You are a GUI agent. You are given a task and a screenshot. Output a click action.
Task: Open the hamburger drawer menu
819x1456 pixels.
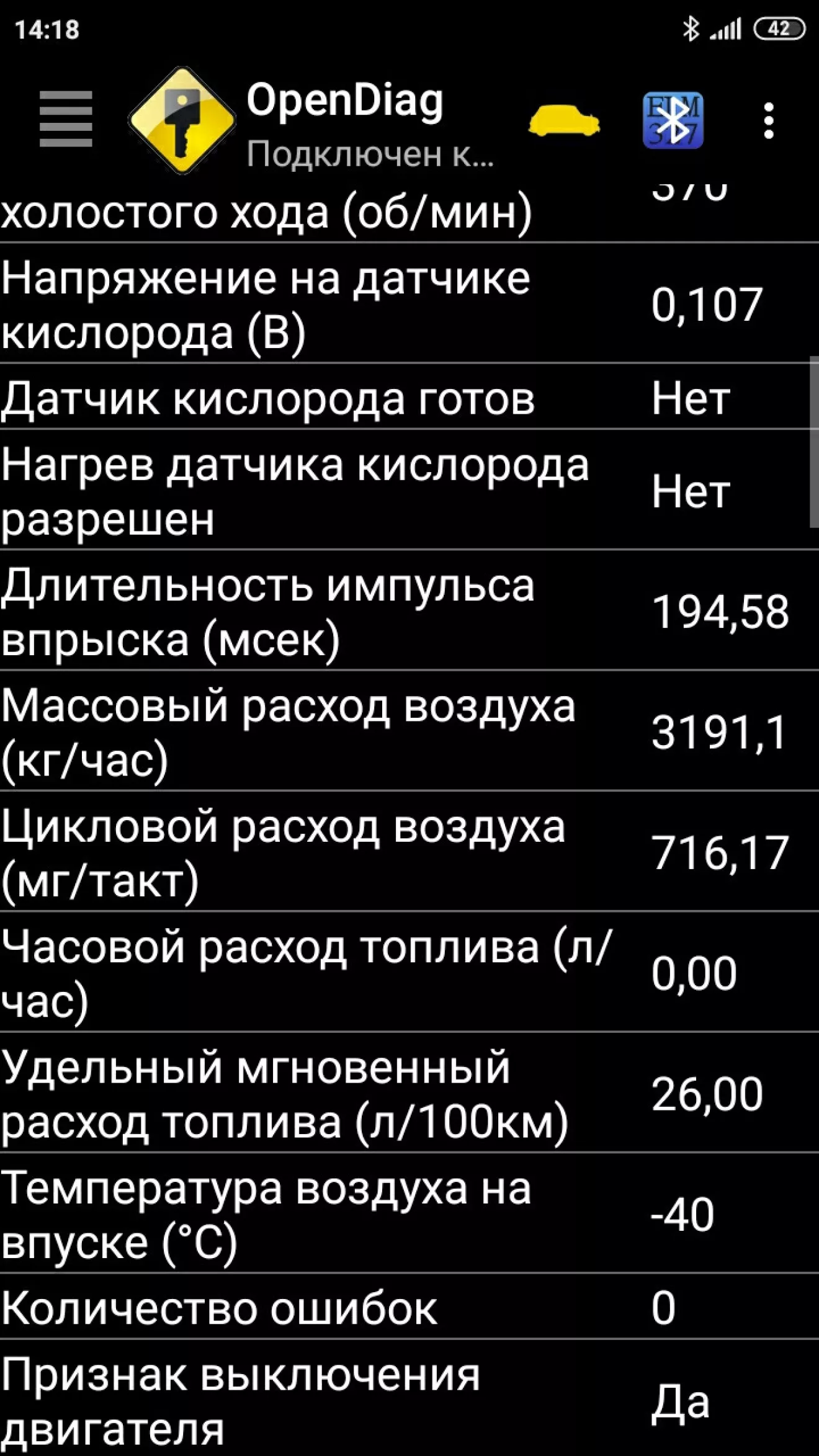(65, 120)
